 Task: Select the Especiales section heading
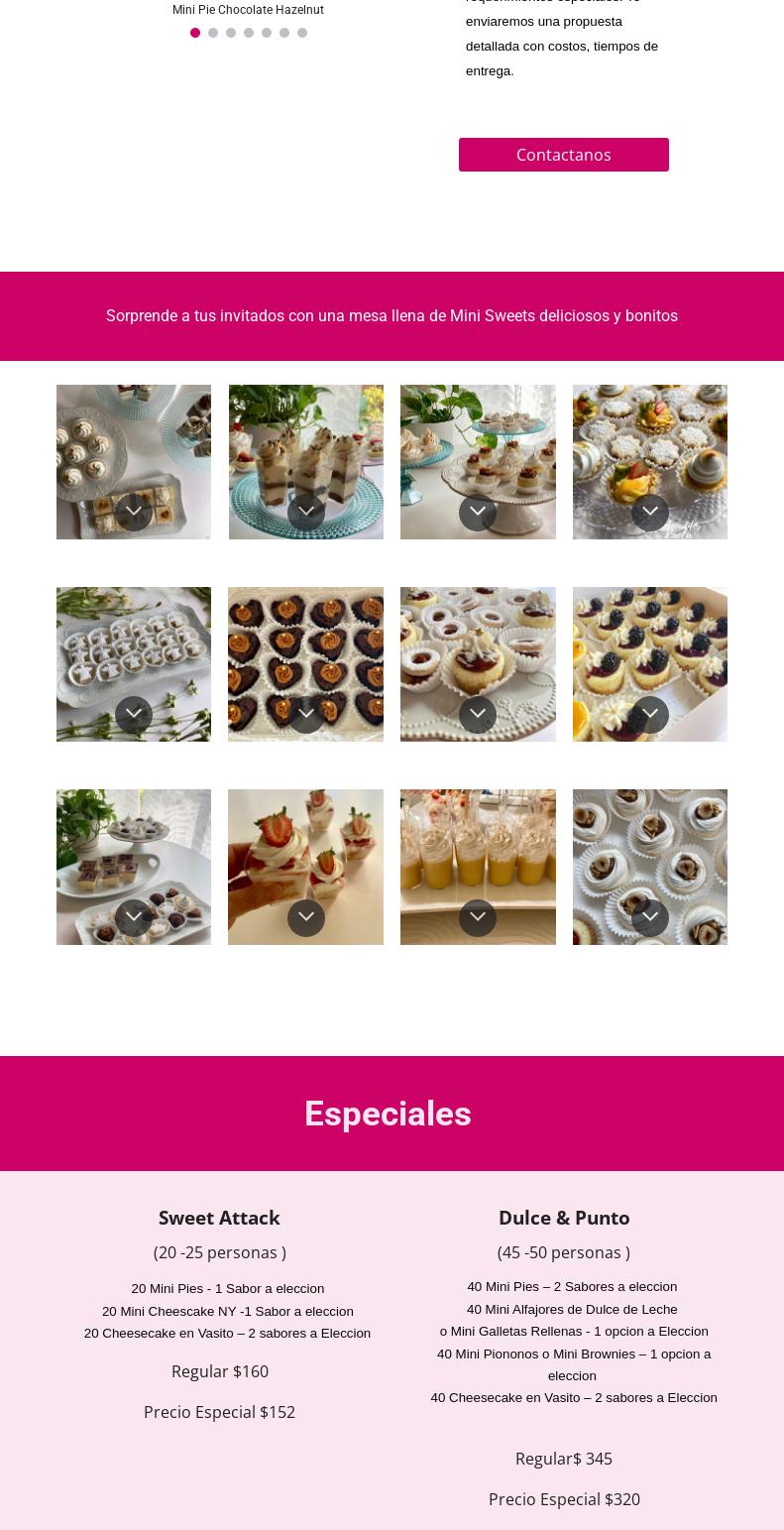(388, 1113)
